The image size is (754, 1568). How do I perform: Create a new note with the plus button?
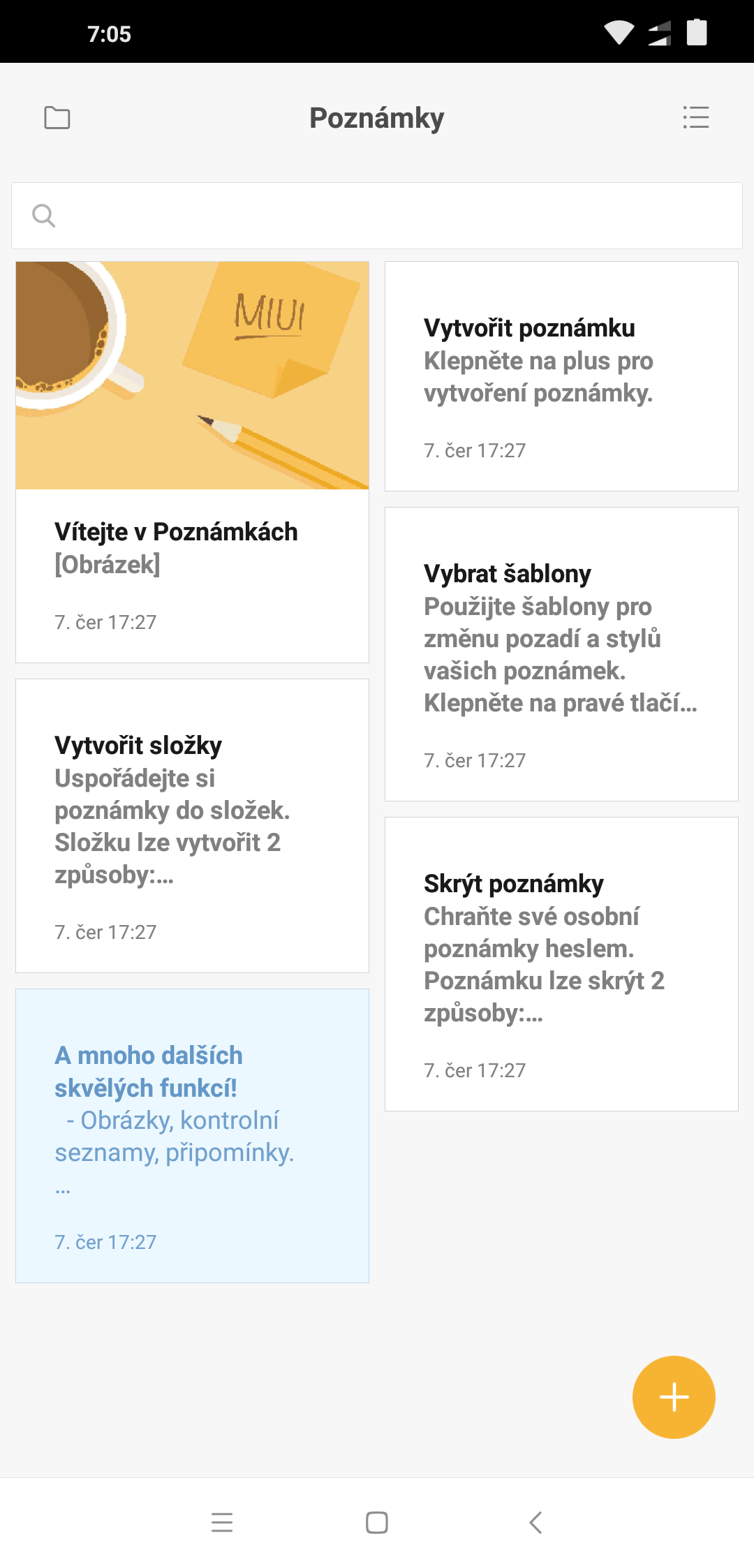(674, 1397)
